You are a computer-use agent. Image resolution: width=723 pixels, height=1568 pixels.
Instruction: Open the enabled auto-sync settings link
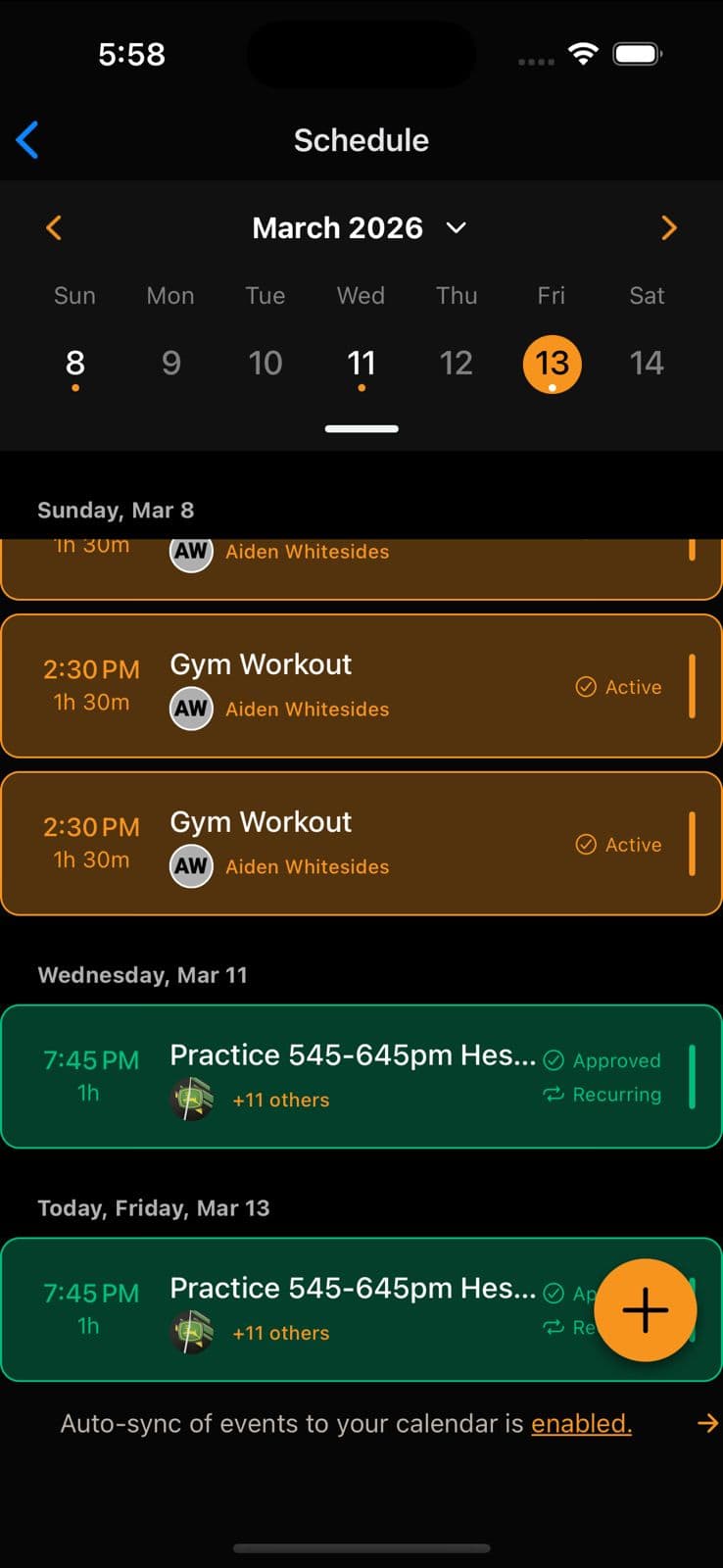click(x=581, y=1423)
